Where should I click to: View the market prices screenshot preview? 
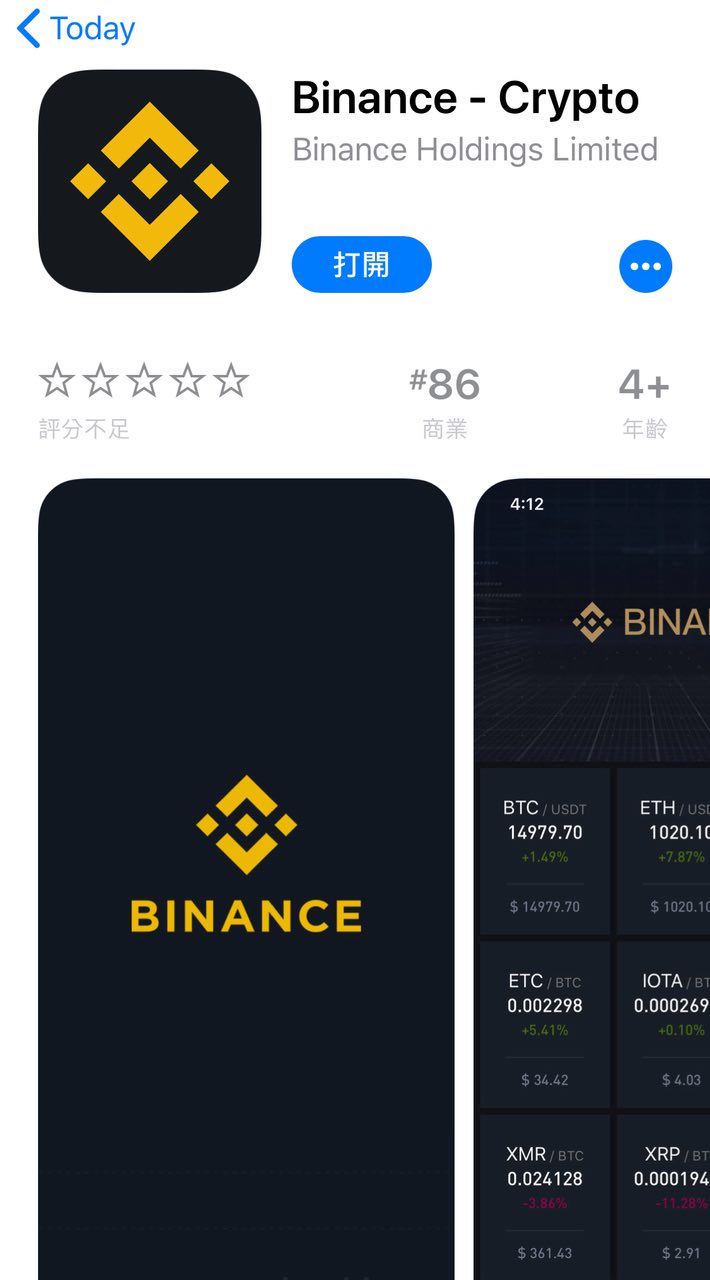[x=592, y=880]
